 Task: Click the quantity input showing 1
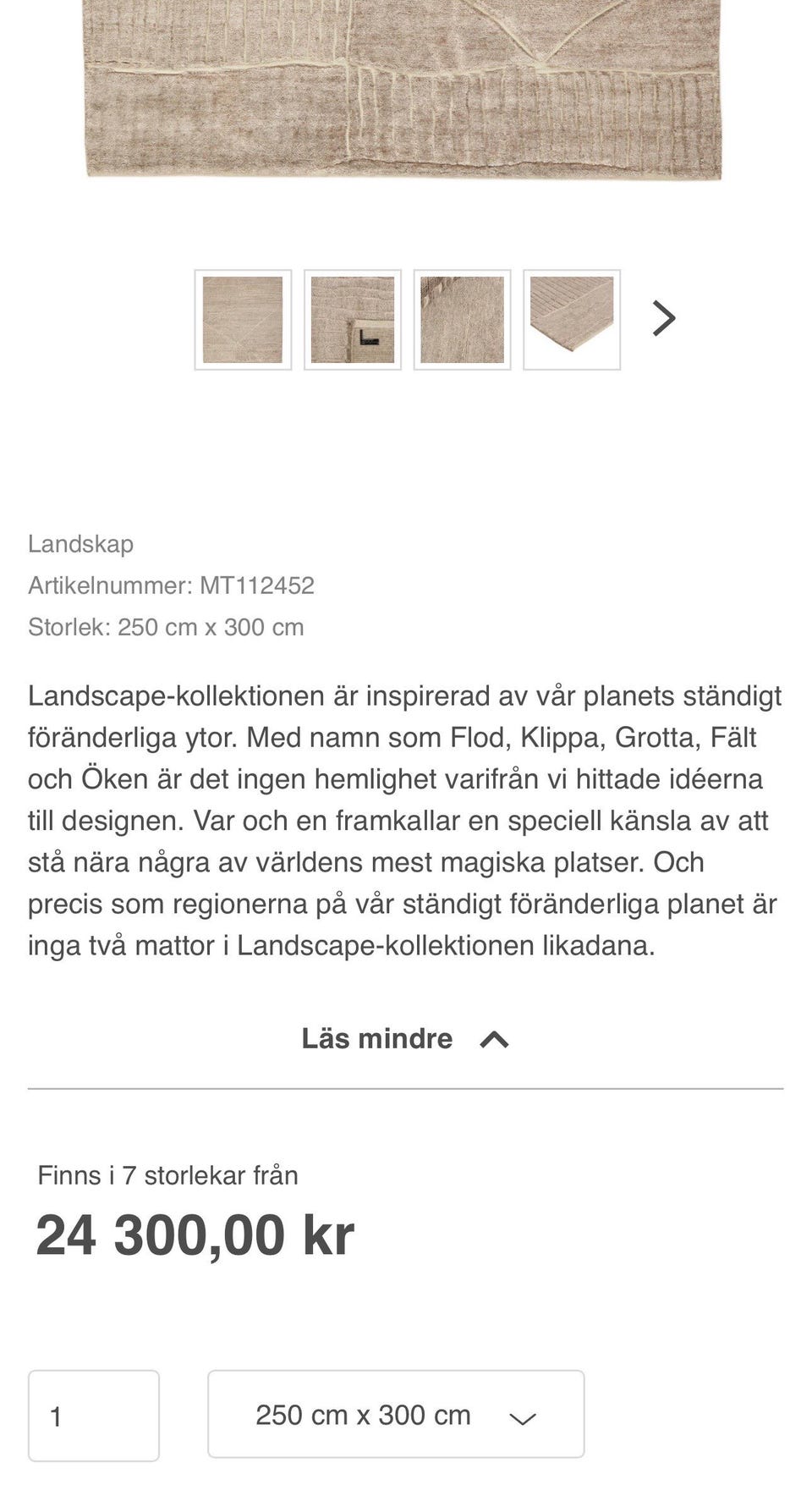95,1415
